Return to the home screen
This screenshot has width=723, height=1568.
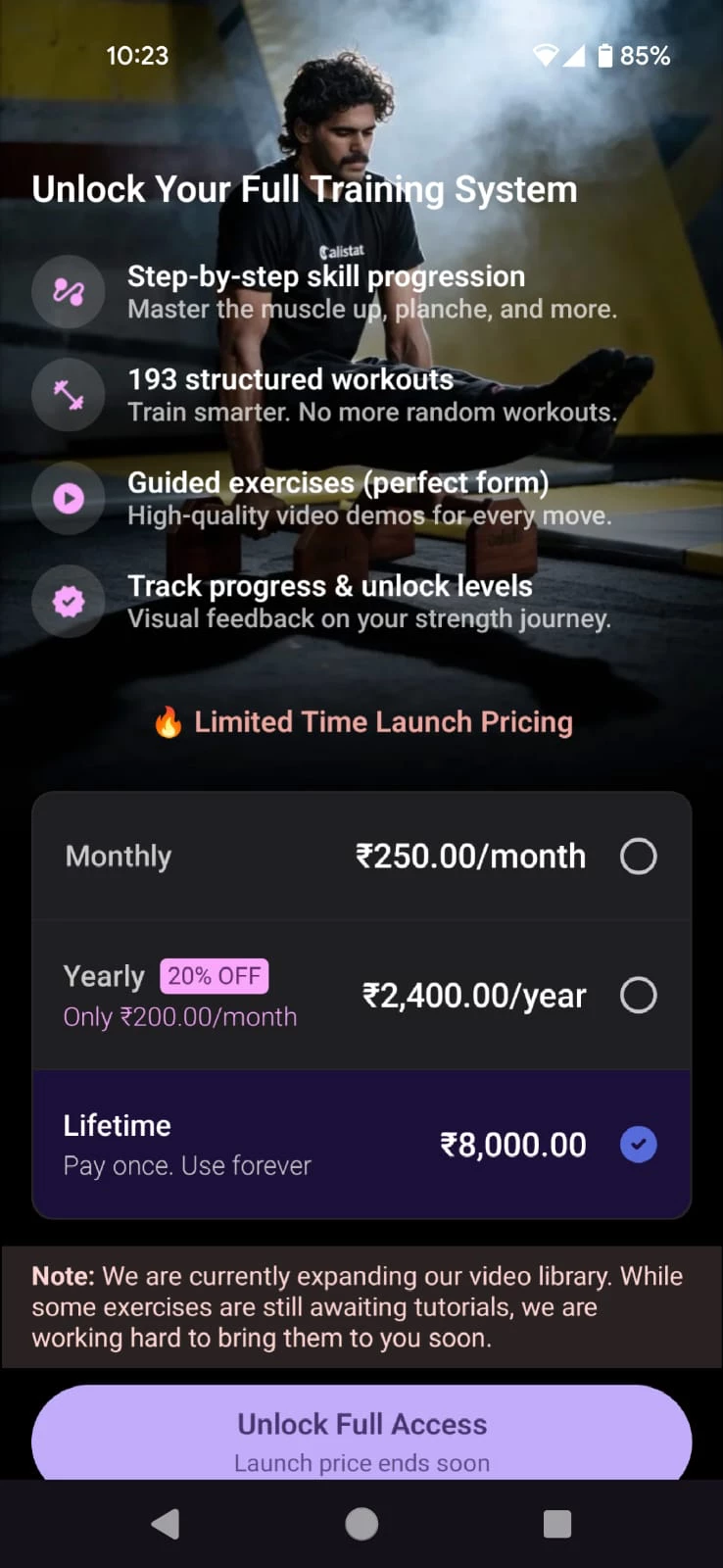[x=361, y=1524]
